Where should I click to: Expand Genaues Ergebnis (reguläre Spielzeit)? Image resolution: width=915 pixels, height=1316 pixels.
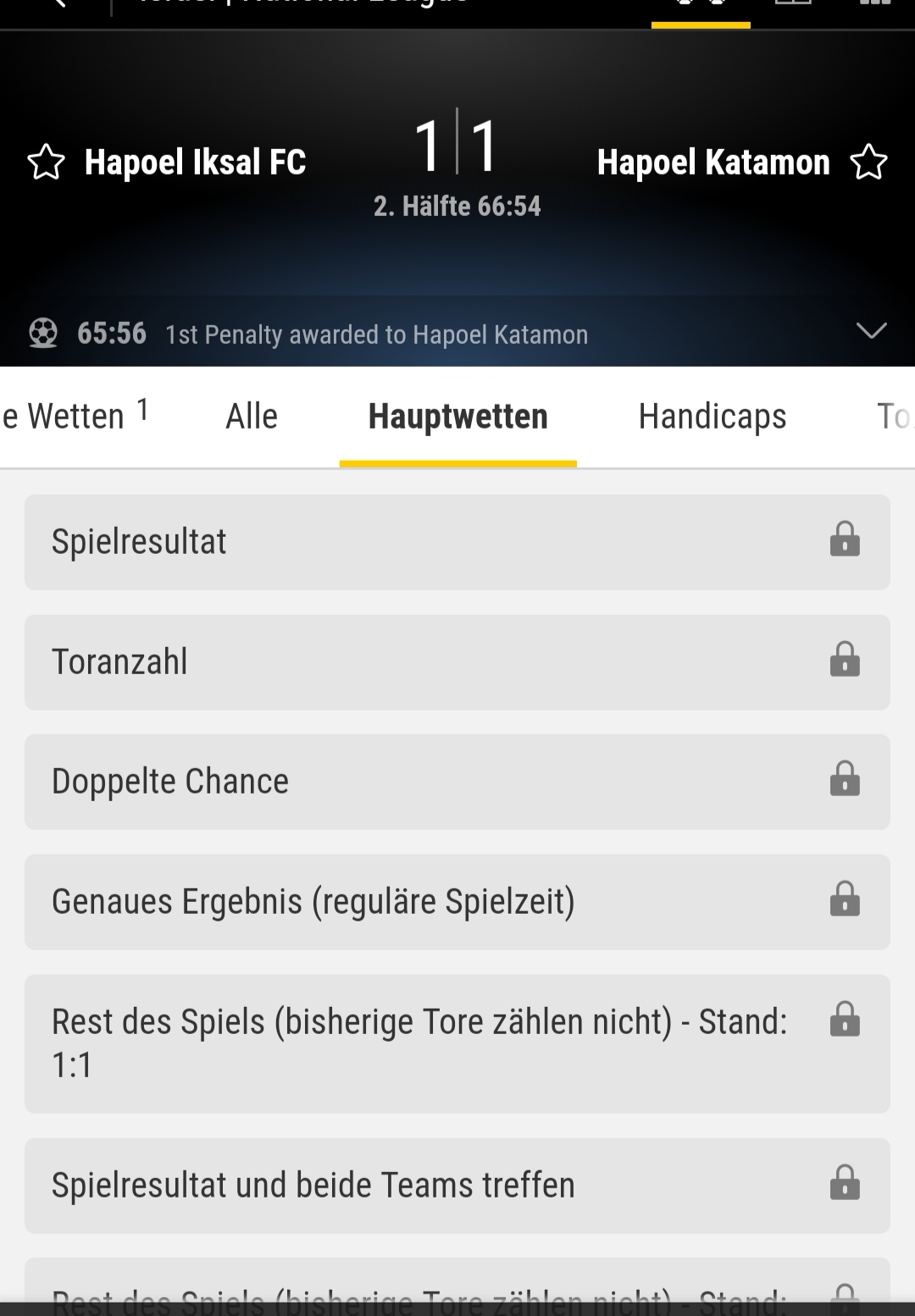click(457, 902)
